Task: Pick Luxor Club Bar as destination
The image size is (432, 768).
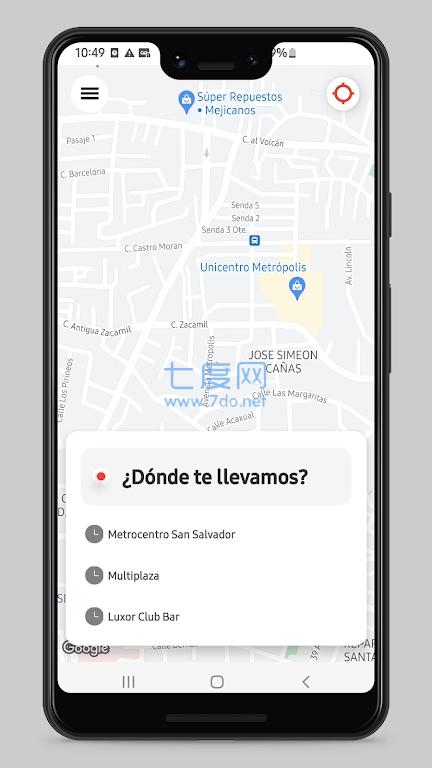Action: [x=216, y=616]
